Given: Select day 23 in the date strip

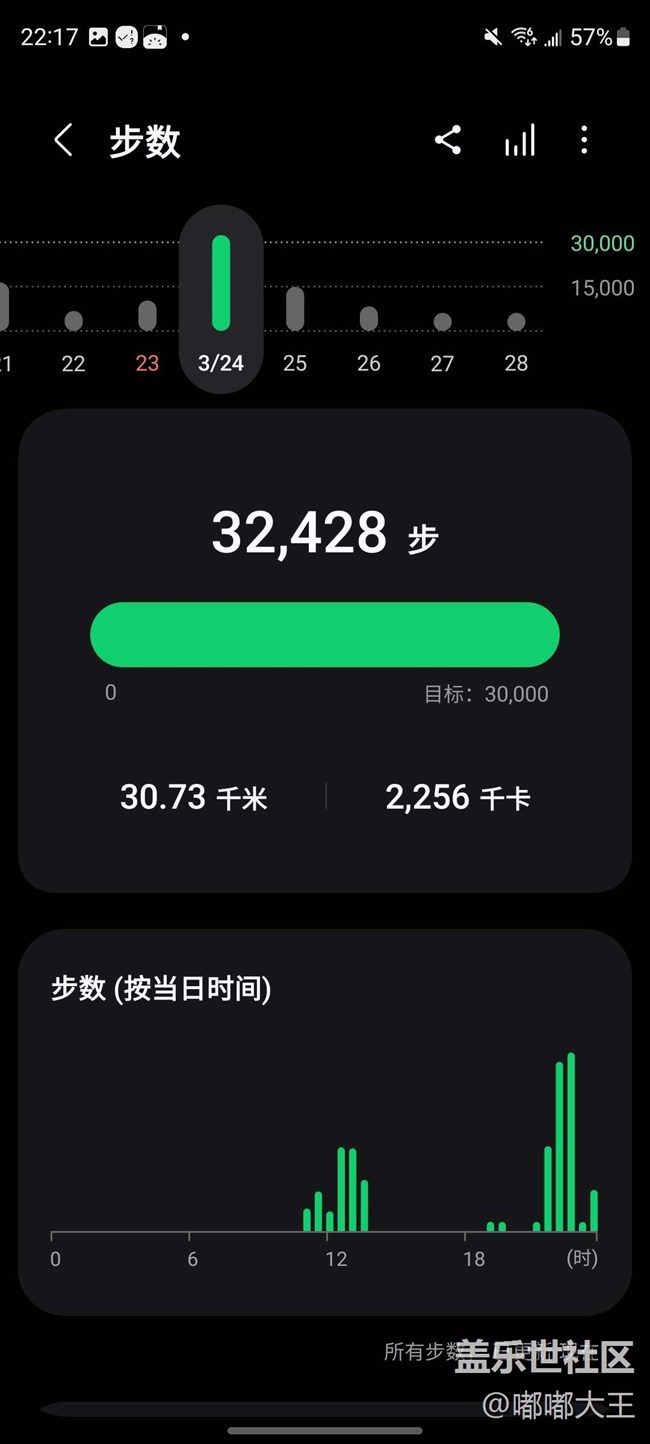Looking at the screenshot, I should pos(147,340).
